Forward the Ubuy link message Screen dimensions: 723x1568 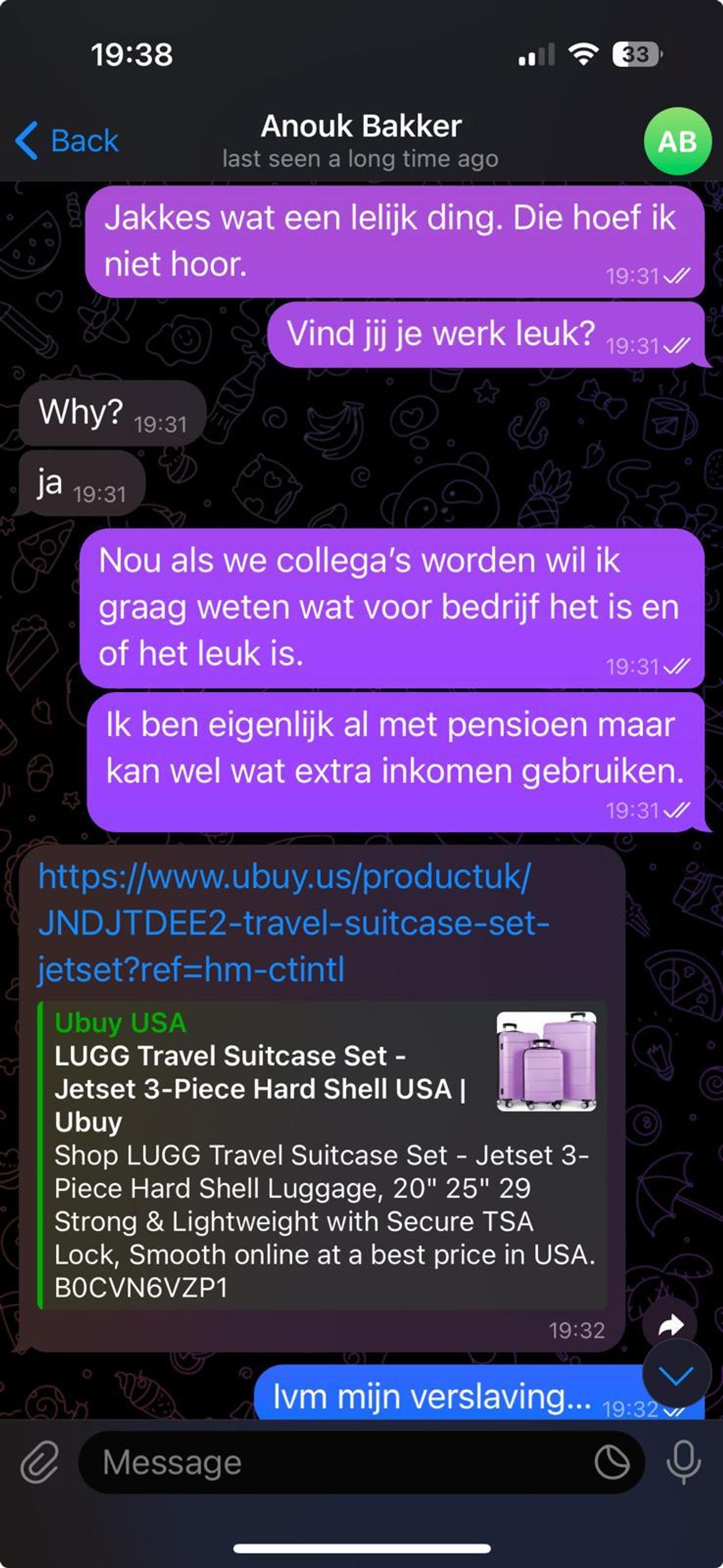click(670, 1325)
